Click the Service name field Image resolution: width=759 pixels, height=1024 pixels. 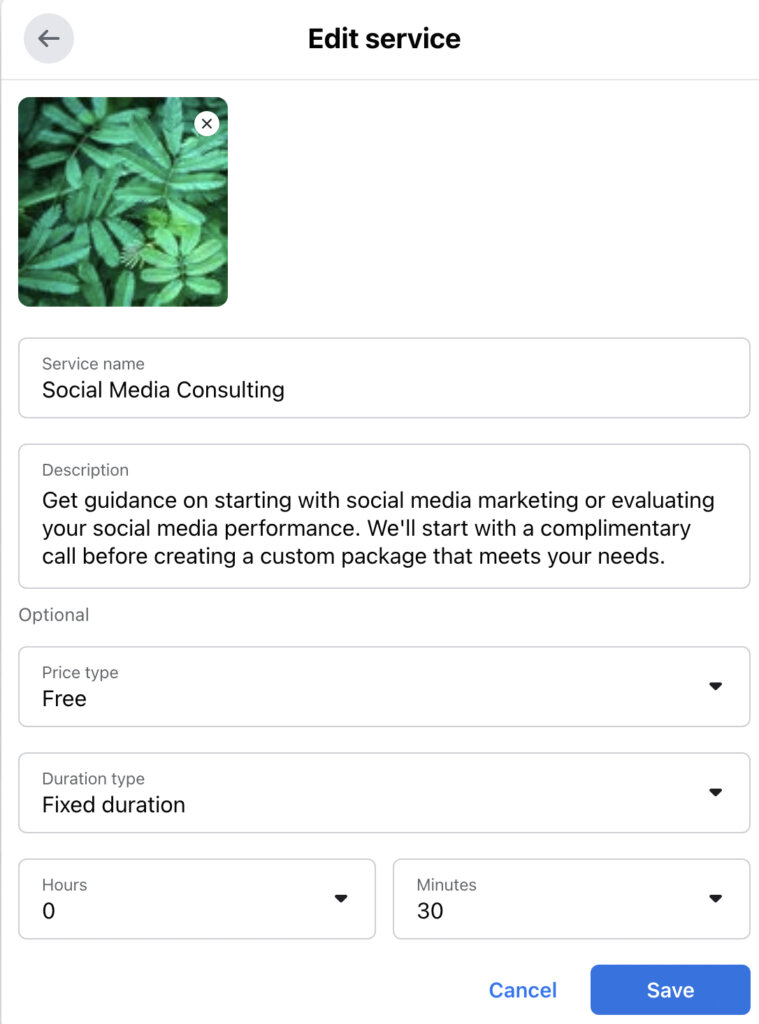click(x=383, y=377)
